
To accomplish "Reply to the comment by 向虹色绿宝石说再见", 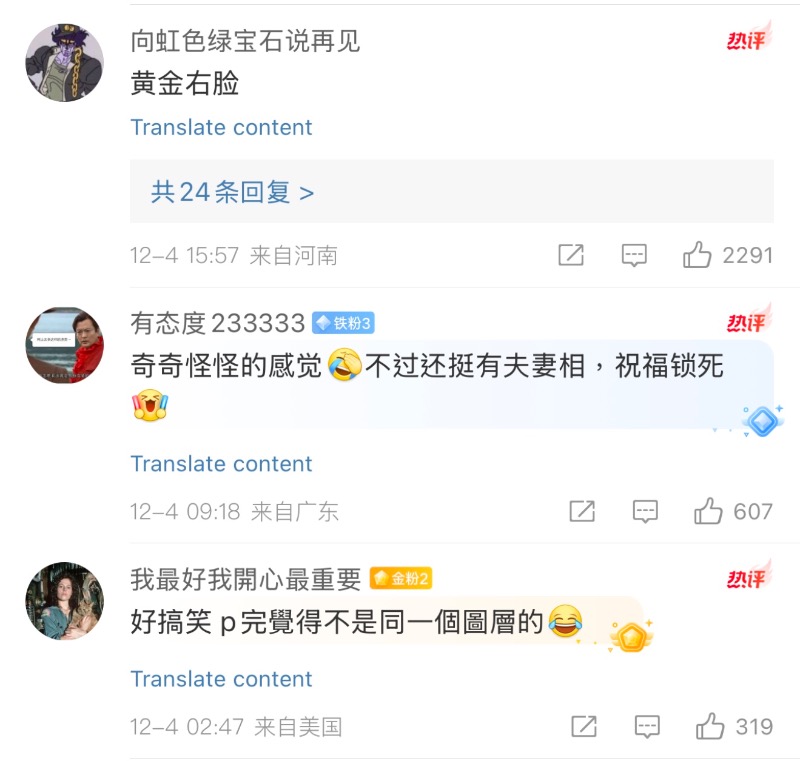I will 634,255.
